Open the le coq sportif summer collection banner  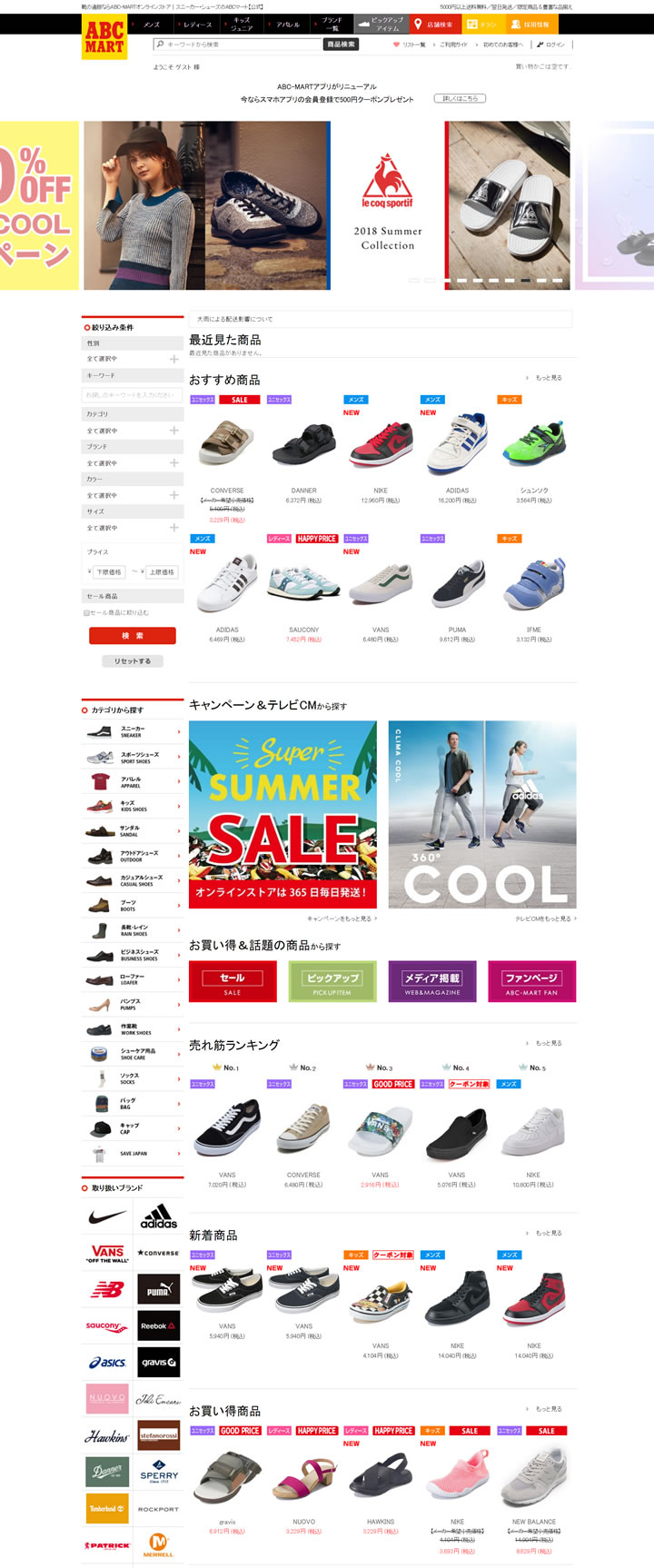coord(388,205)
